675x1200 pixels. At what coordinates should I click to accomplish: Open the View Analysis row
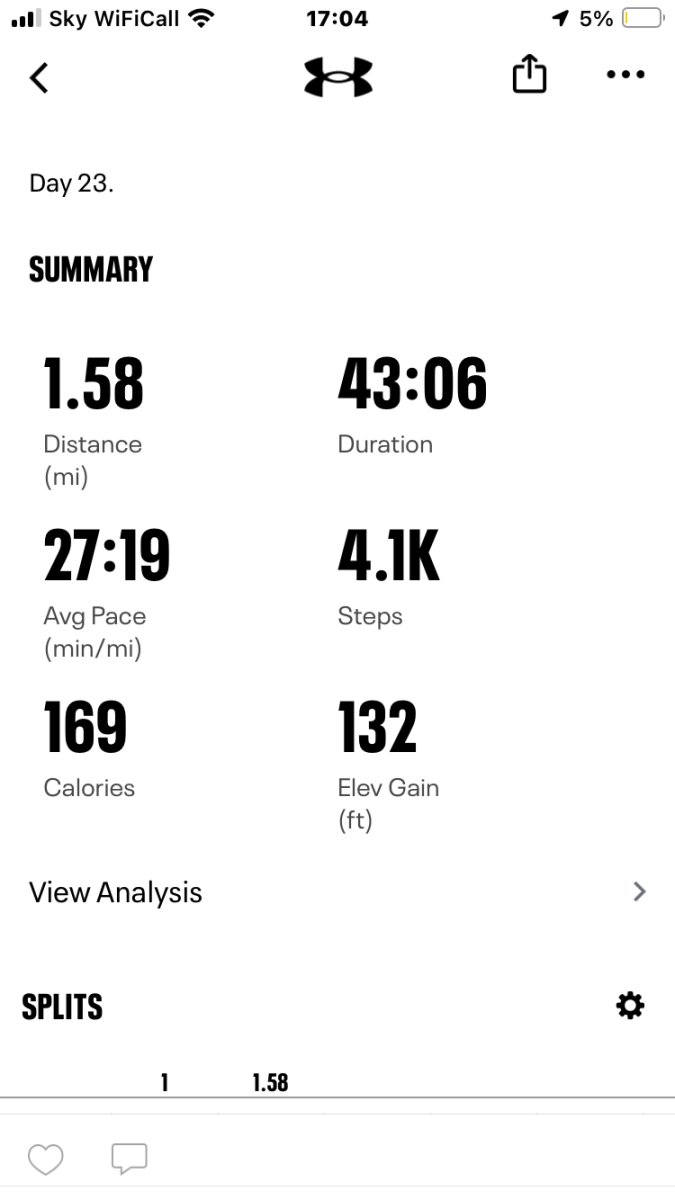point(337,892)
